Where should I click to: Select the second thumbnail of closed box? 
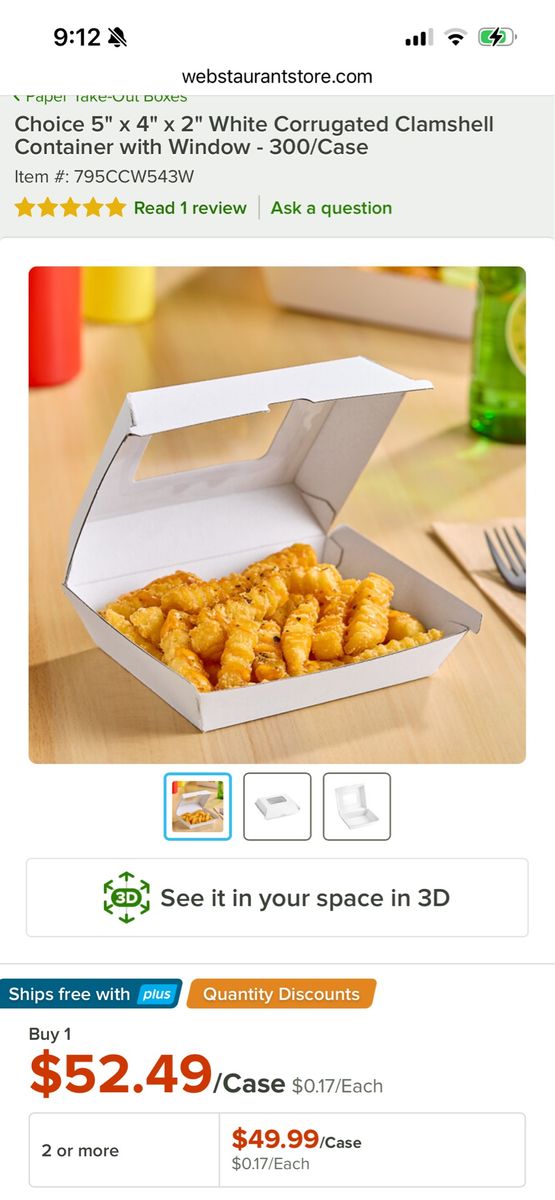tap(277, 806)
